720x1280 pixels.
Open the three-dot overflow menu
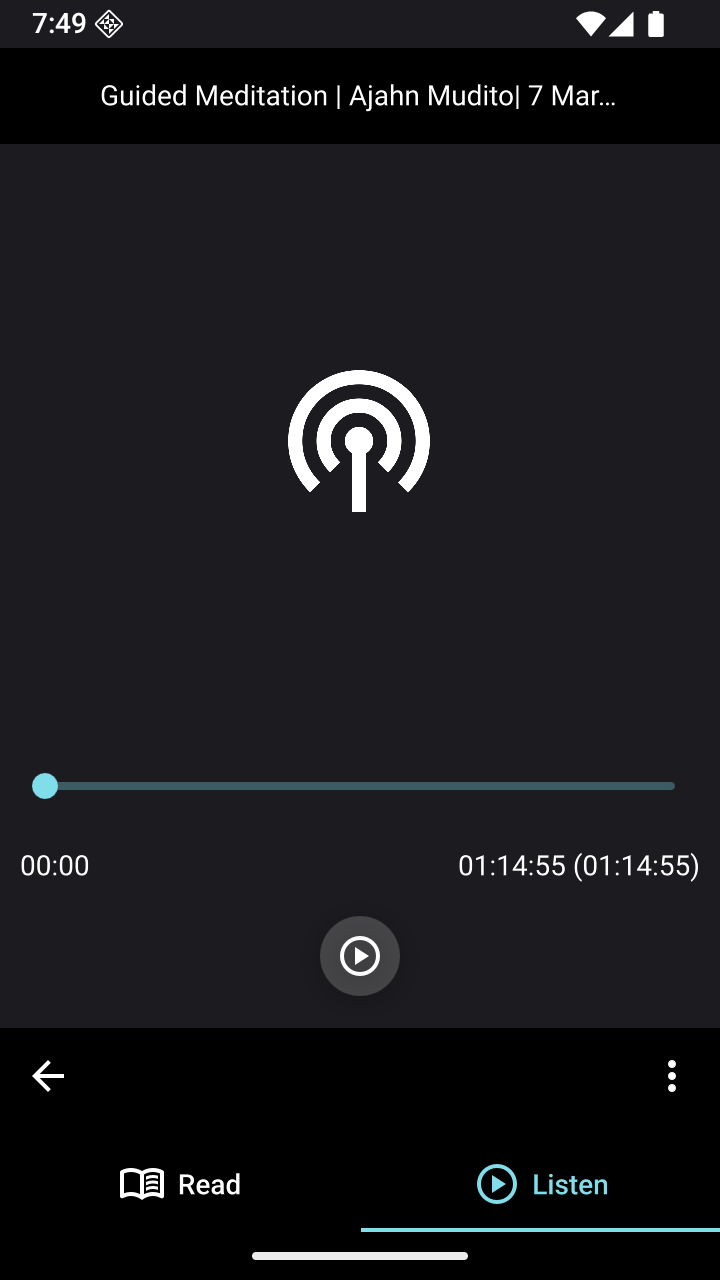(x=671, y=1076)
